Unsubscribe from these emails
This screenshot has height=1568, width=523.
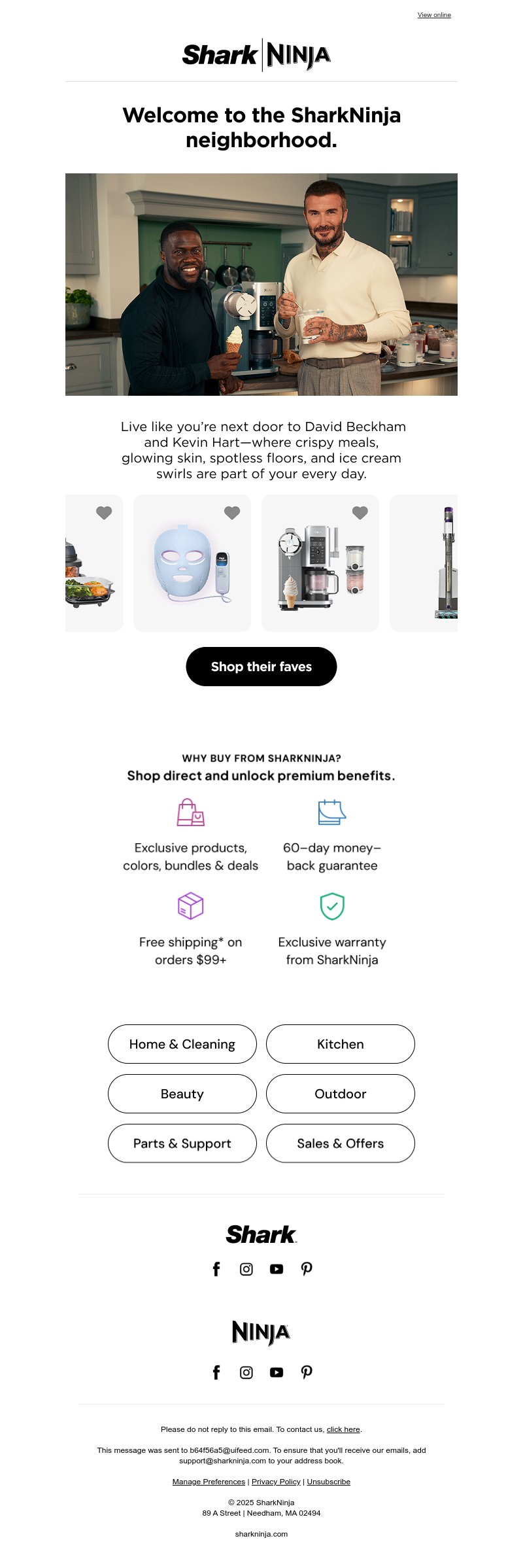click(328, 1482)
